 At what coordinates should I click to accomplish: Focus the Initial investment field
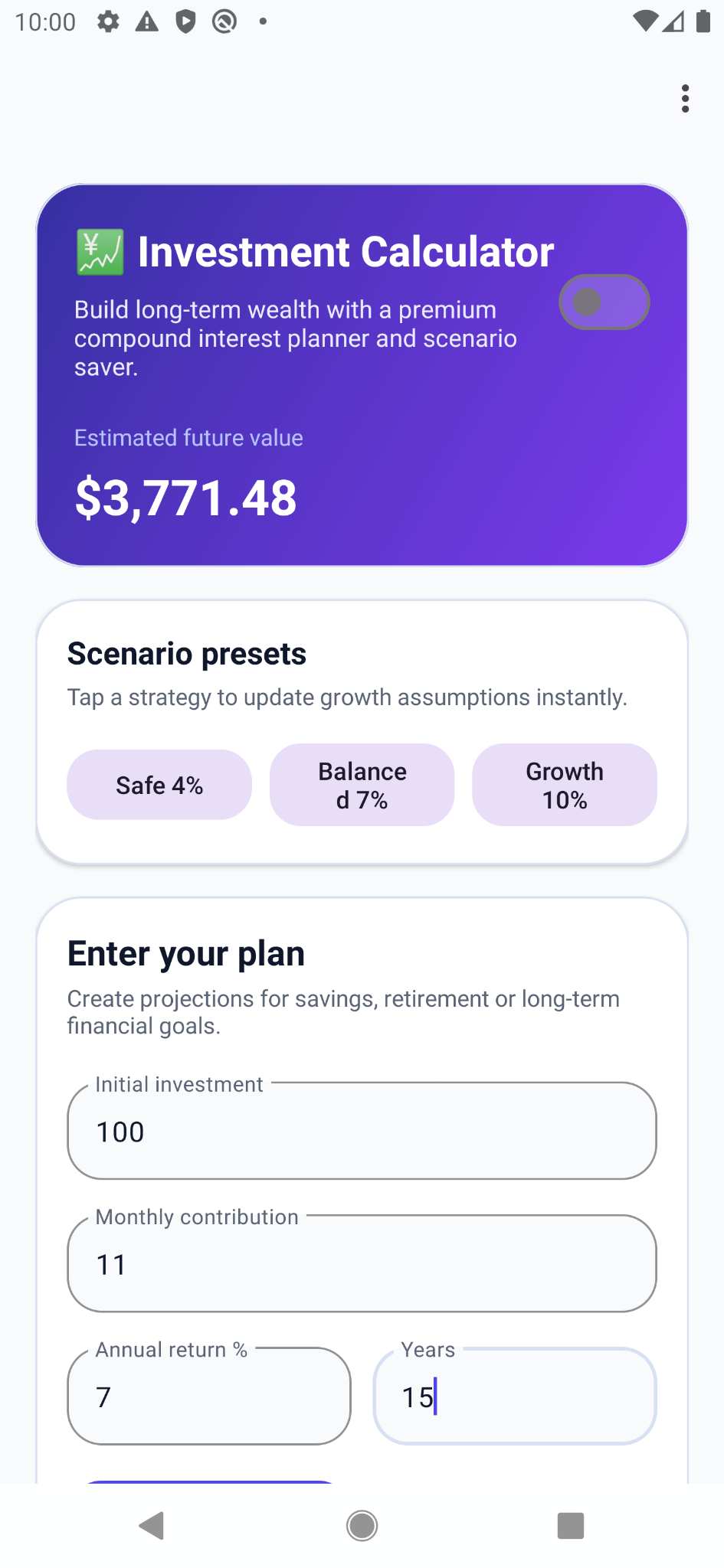[362, 1130]
